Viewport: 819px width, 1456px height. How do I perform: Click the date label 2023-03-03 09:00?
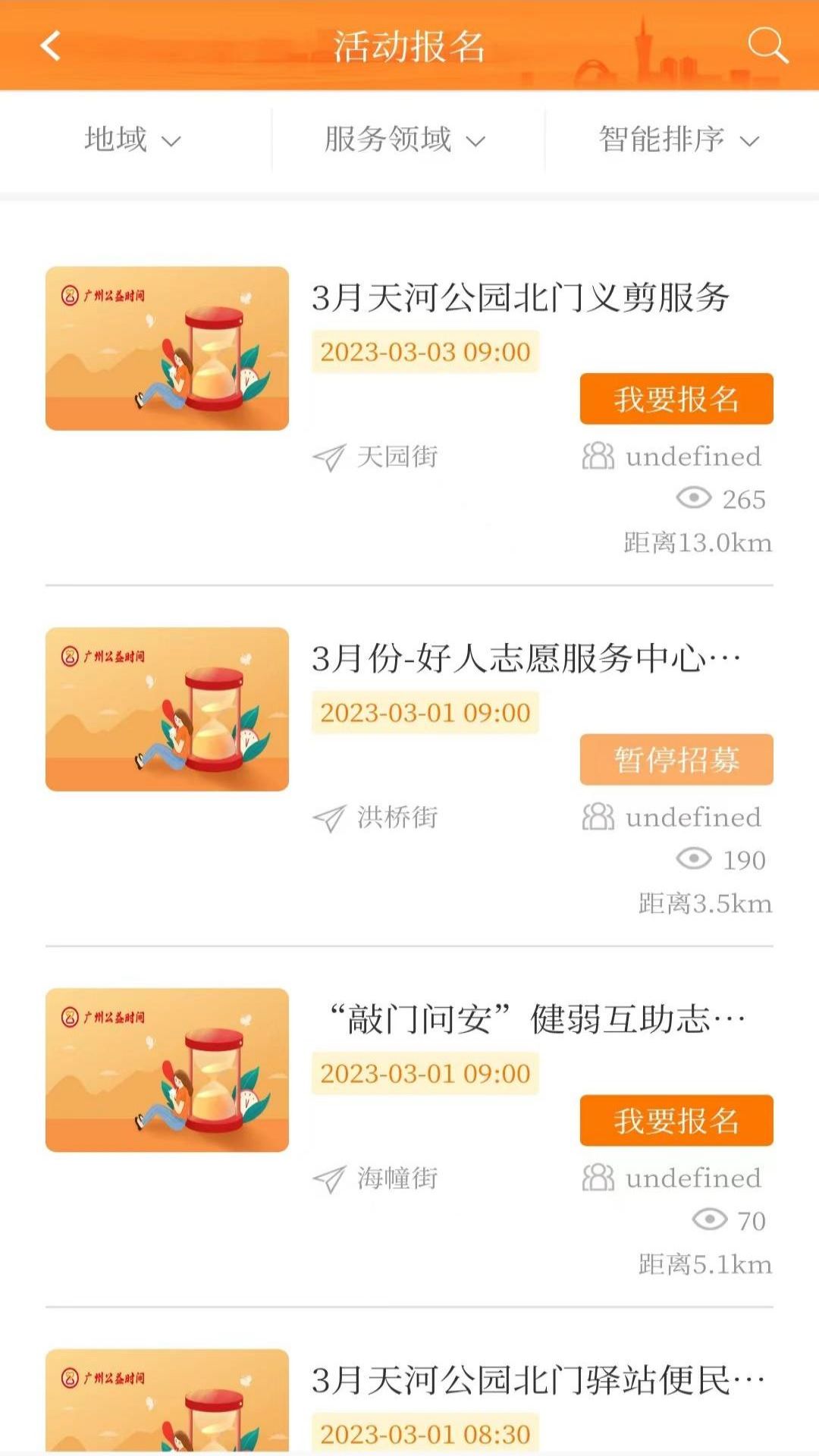coord(425,351)
